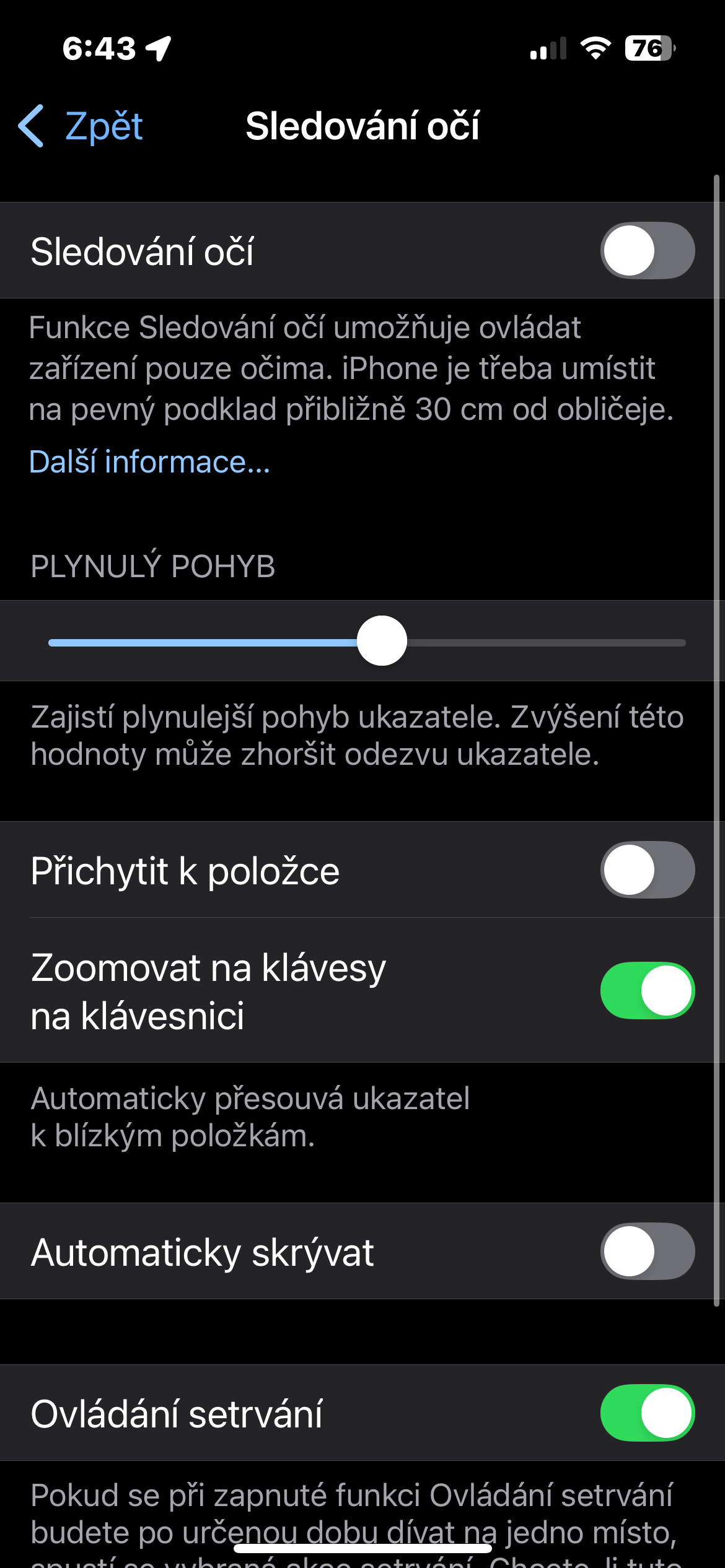Screen dimensions: 725x1568
Task: Toggle Automaticky skrývat on
Action: coord(647,1251)
